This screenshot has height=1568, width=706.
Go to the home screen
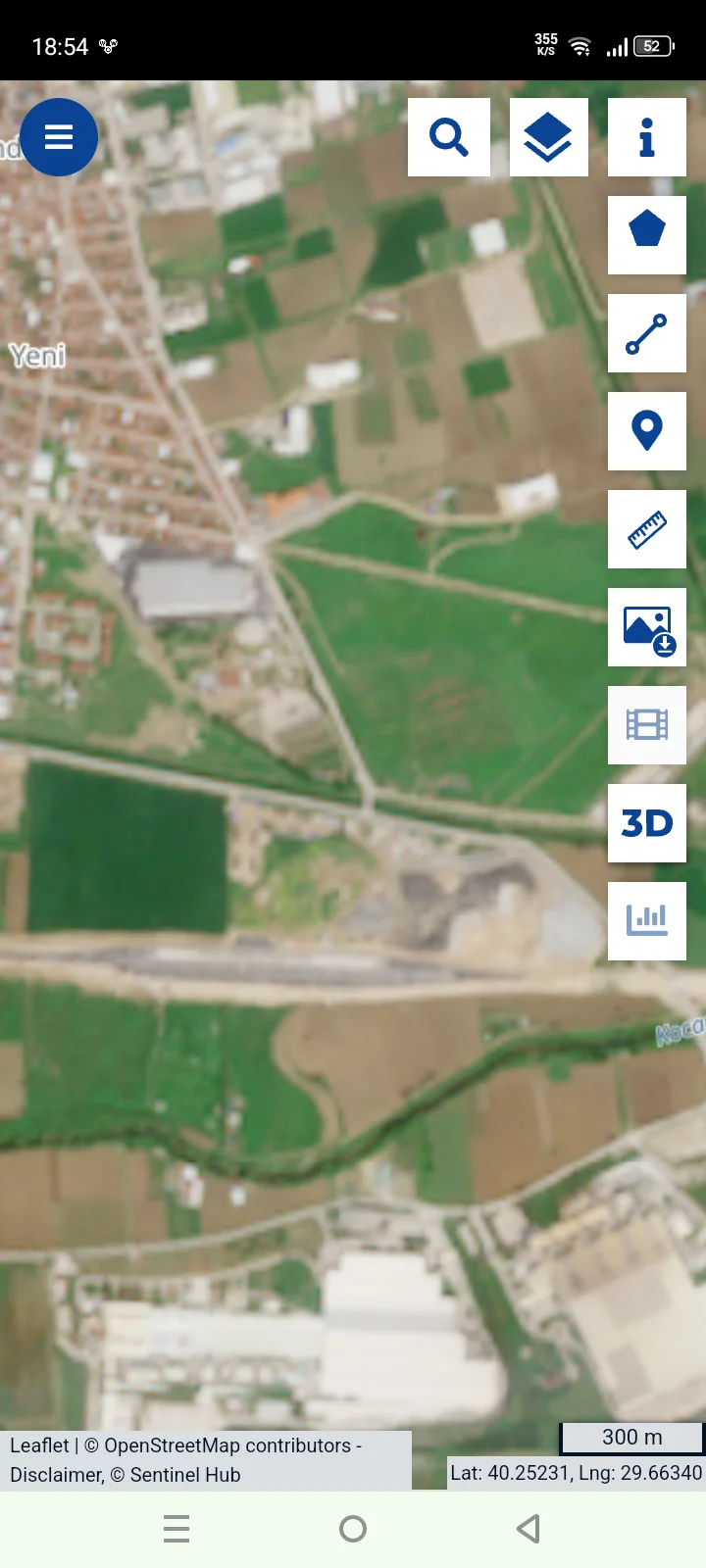point(353,1529)
